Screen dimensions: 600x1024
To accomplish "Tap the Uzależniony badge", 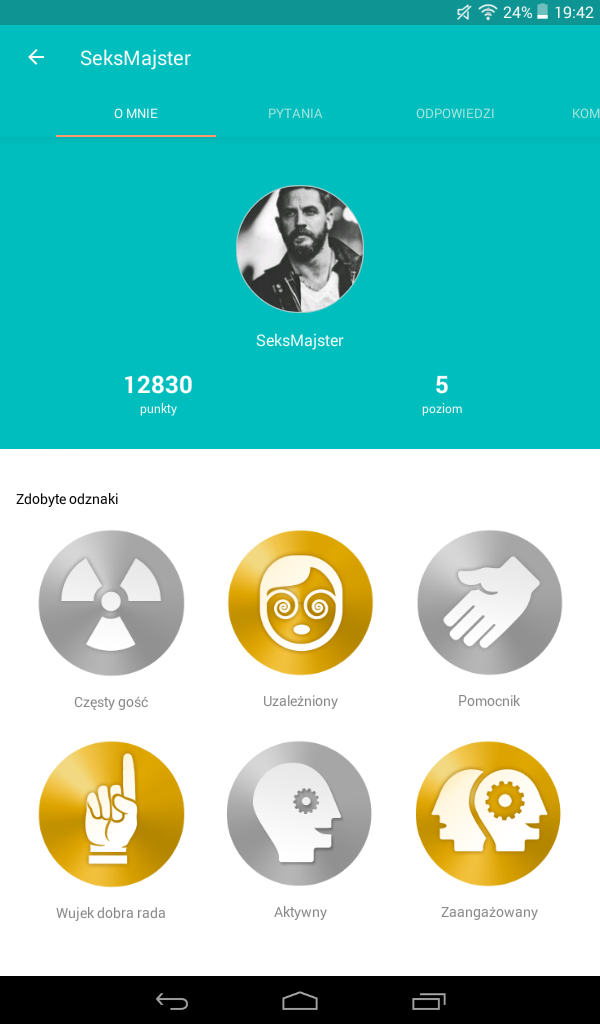I will point(300,603).
